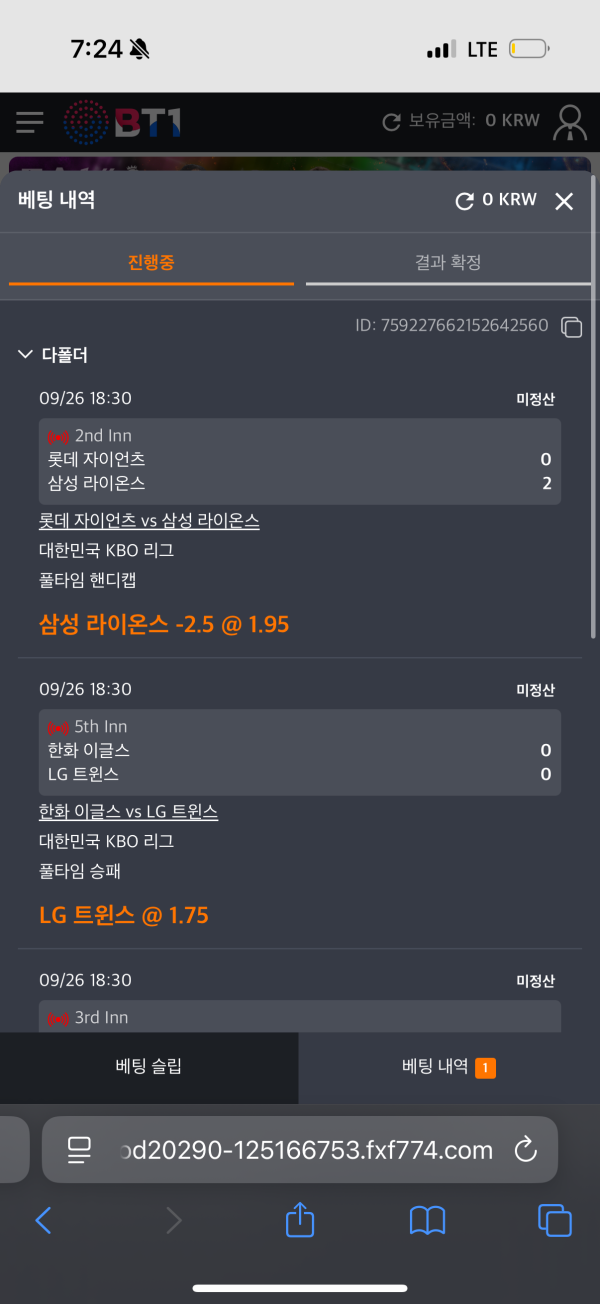The image size is (600, 1304).
Task: Open the page settings icon in the address bar
Action: (x=79, y=1150)
